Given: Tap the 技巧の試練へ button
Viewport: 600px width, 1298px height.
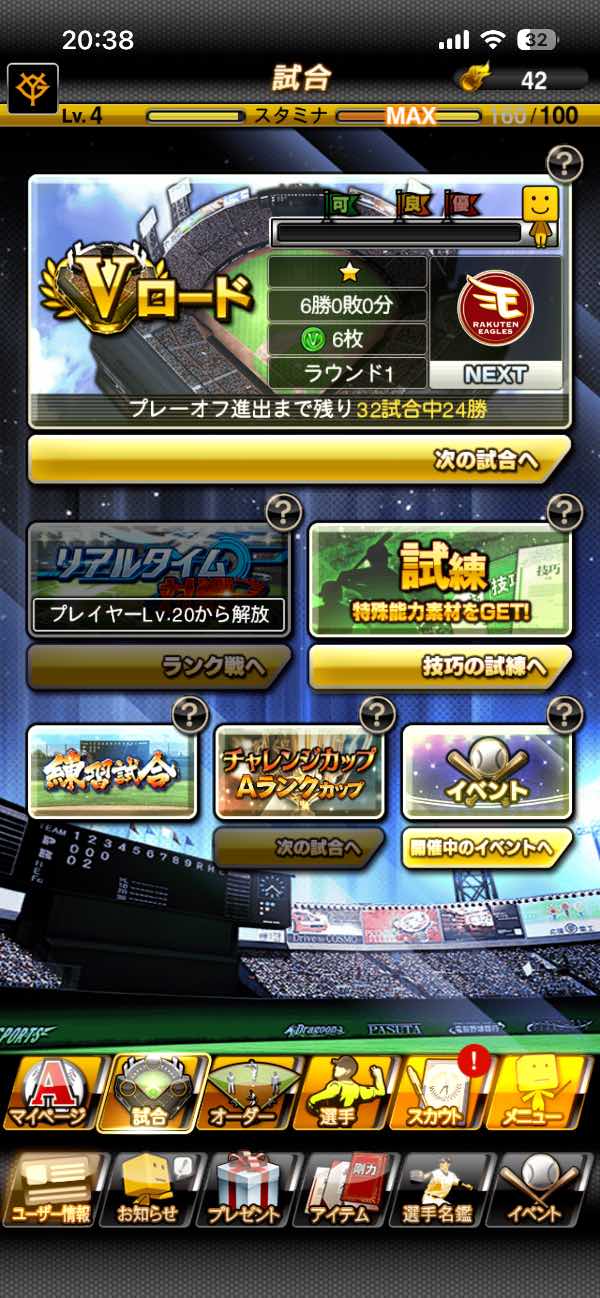Looking at the screenshot, I should coord(440,667).
